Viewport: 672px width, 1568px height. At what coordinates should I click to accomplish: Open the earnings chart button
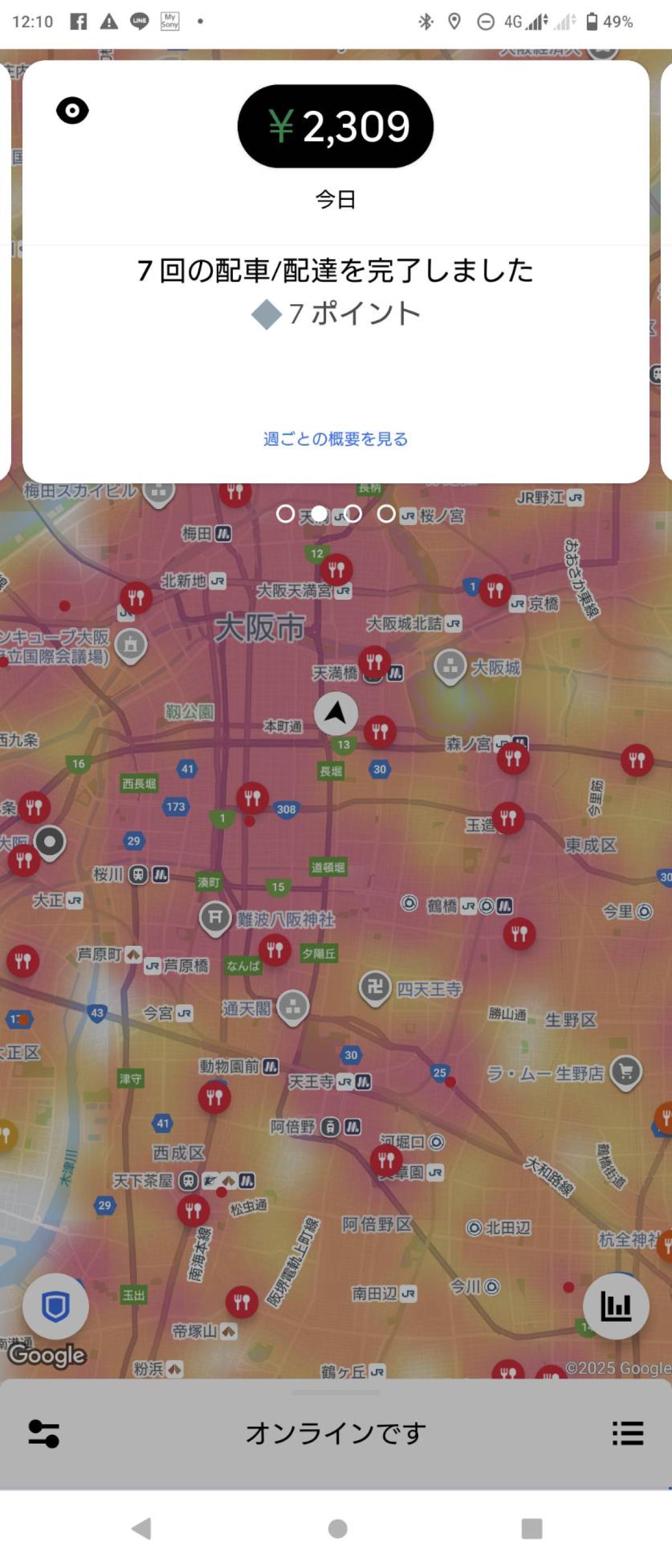pyautogui.click(x=615, y=1306)
